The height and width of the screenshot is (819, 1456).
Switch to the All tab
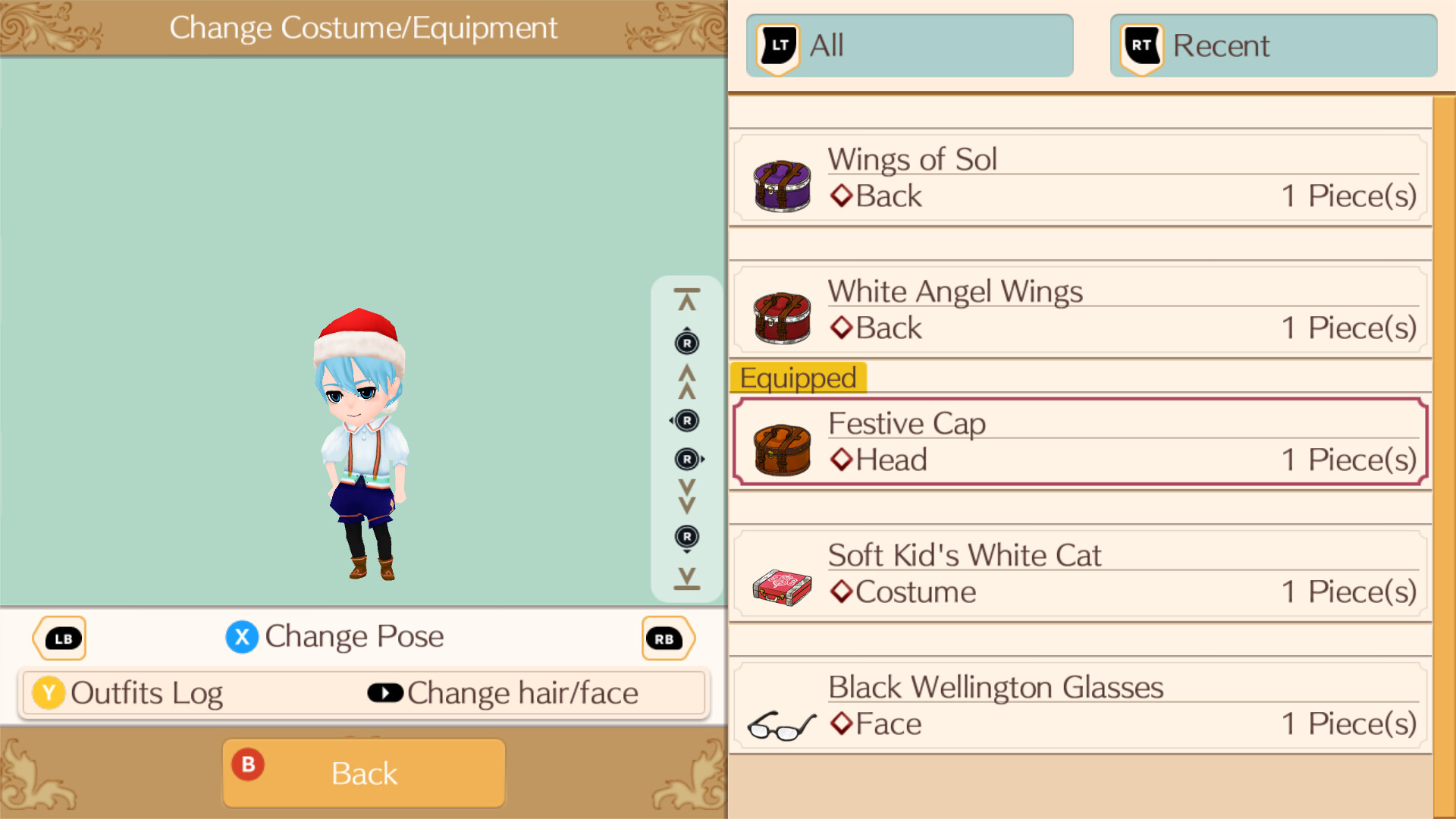pyautogui.click(x=909, y=45)
